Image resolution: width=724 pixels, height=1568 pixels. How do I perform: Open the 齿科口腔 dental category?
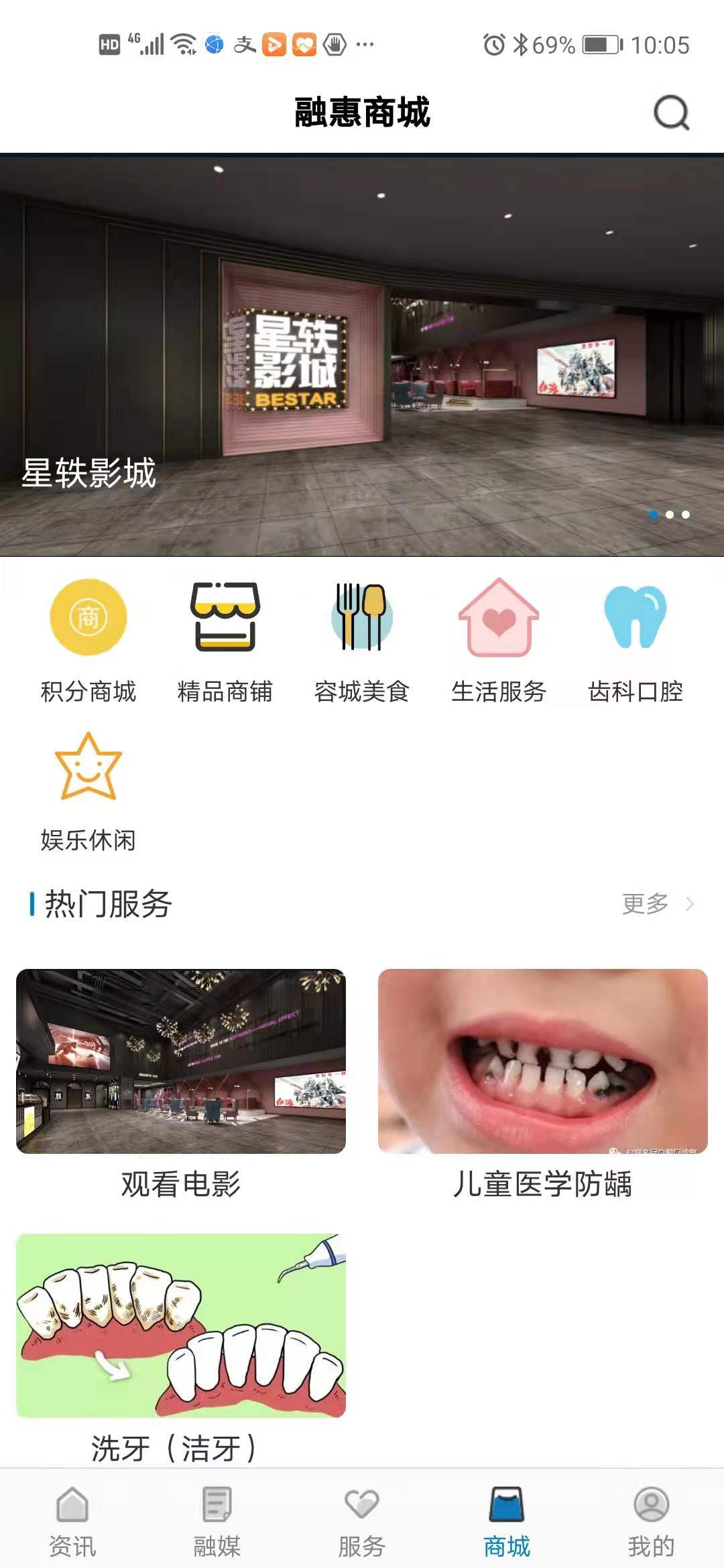(636, 640)
